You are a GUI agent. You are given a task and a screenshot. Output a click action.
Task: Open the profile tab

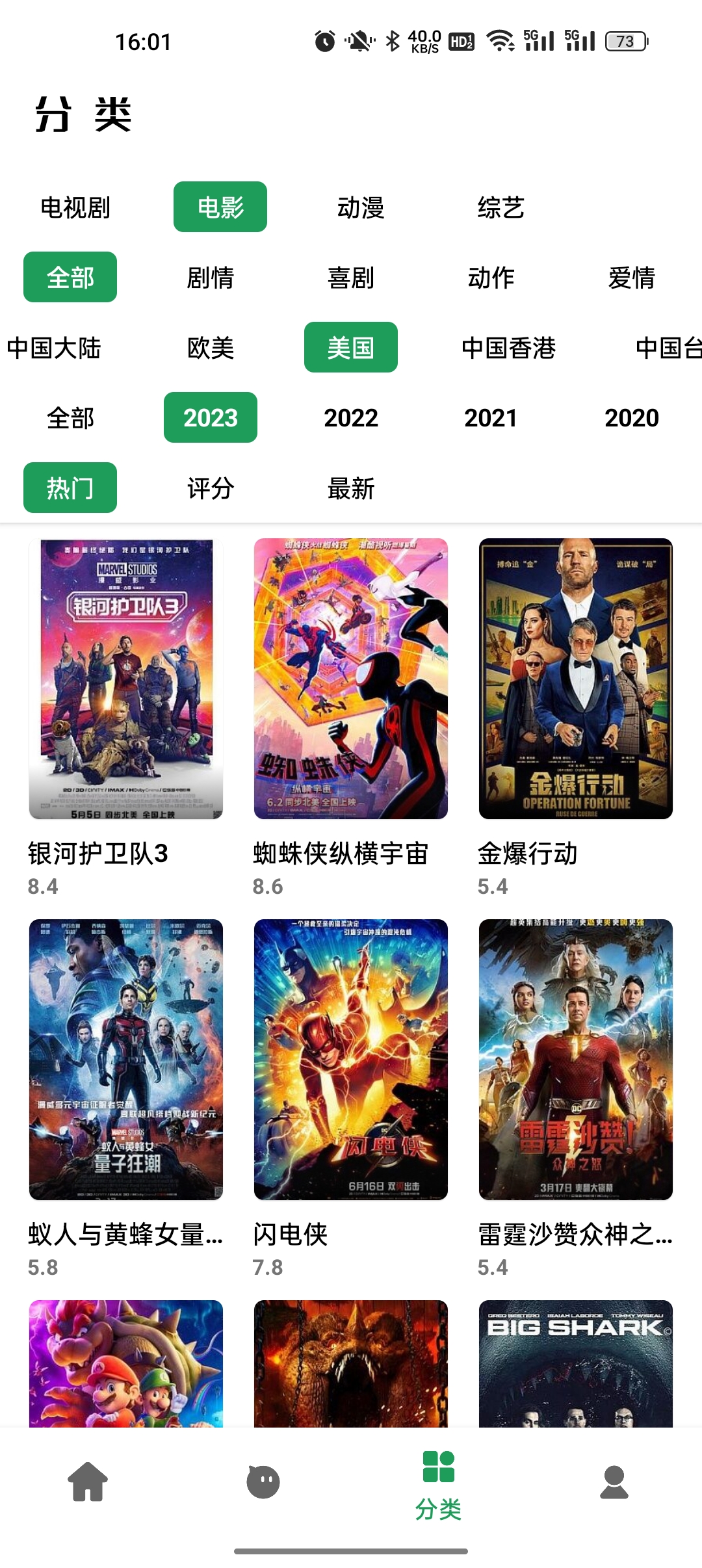[x=614, y=1482]
